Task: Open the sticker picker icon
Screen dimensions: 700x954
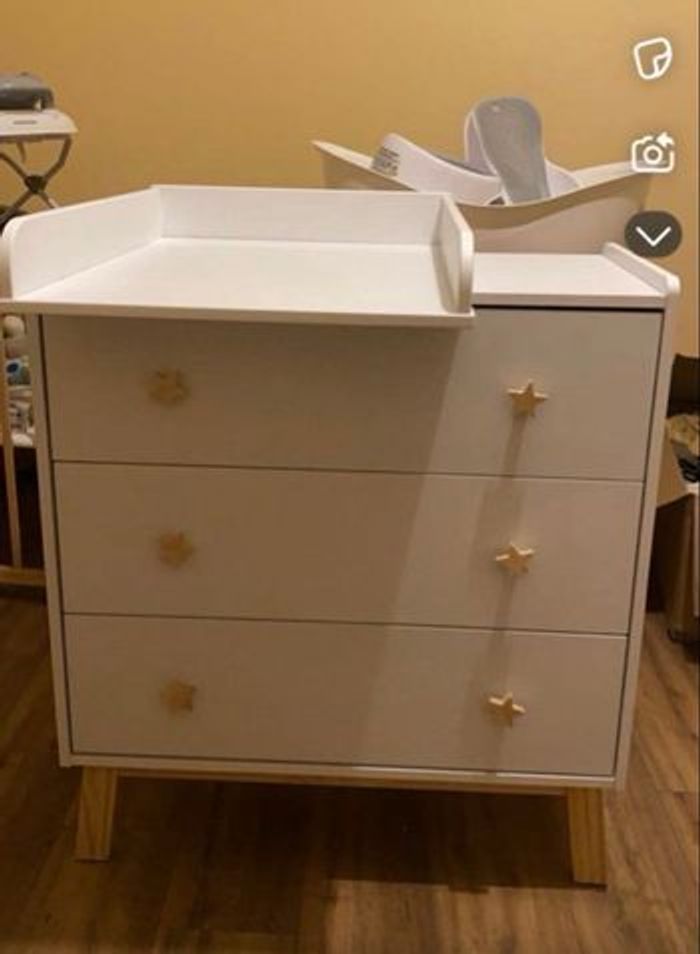Action: coord(652,59)
